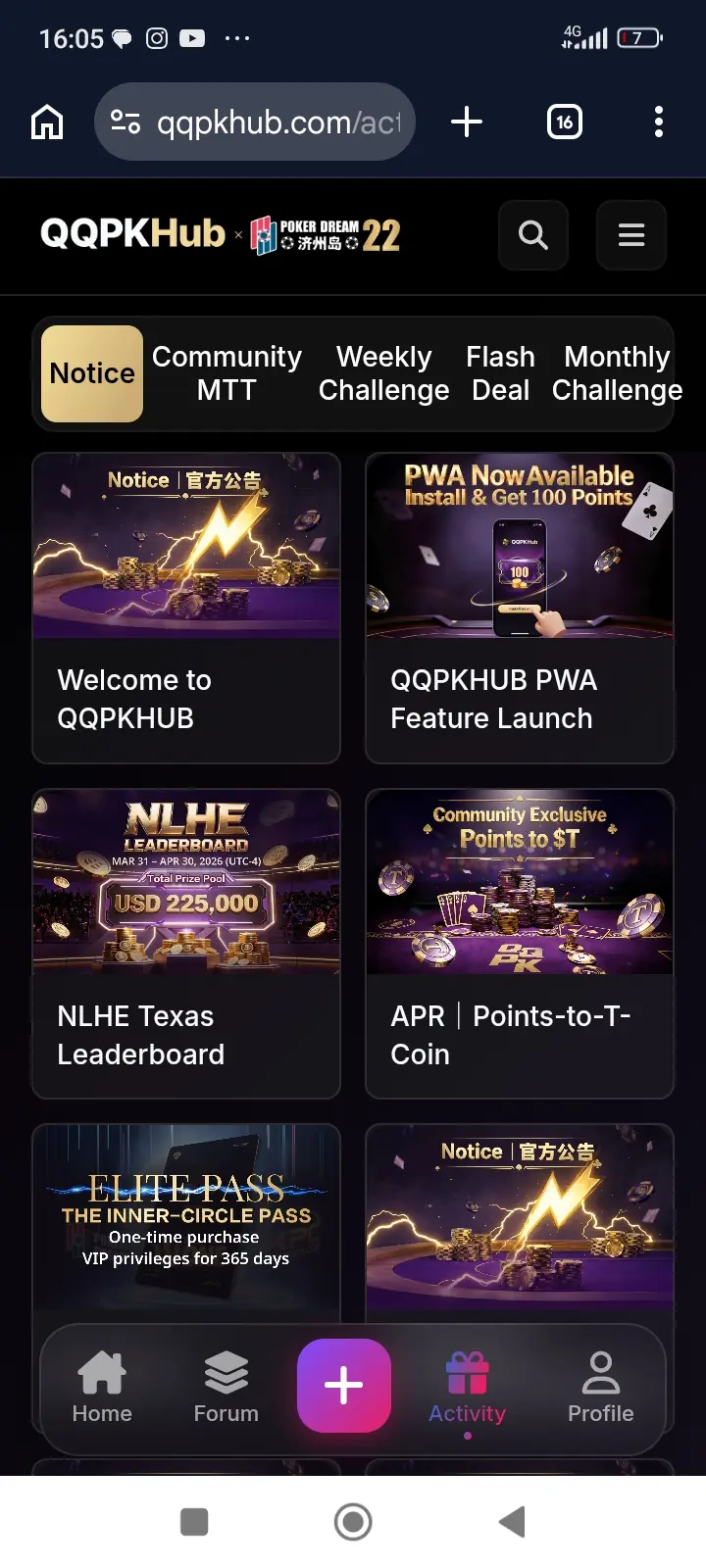Switch to Flash Deal tab
706x1568 pixels.
tap(500, 373)
